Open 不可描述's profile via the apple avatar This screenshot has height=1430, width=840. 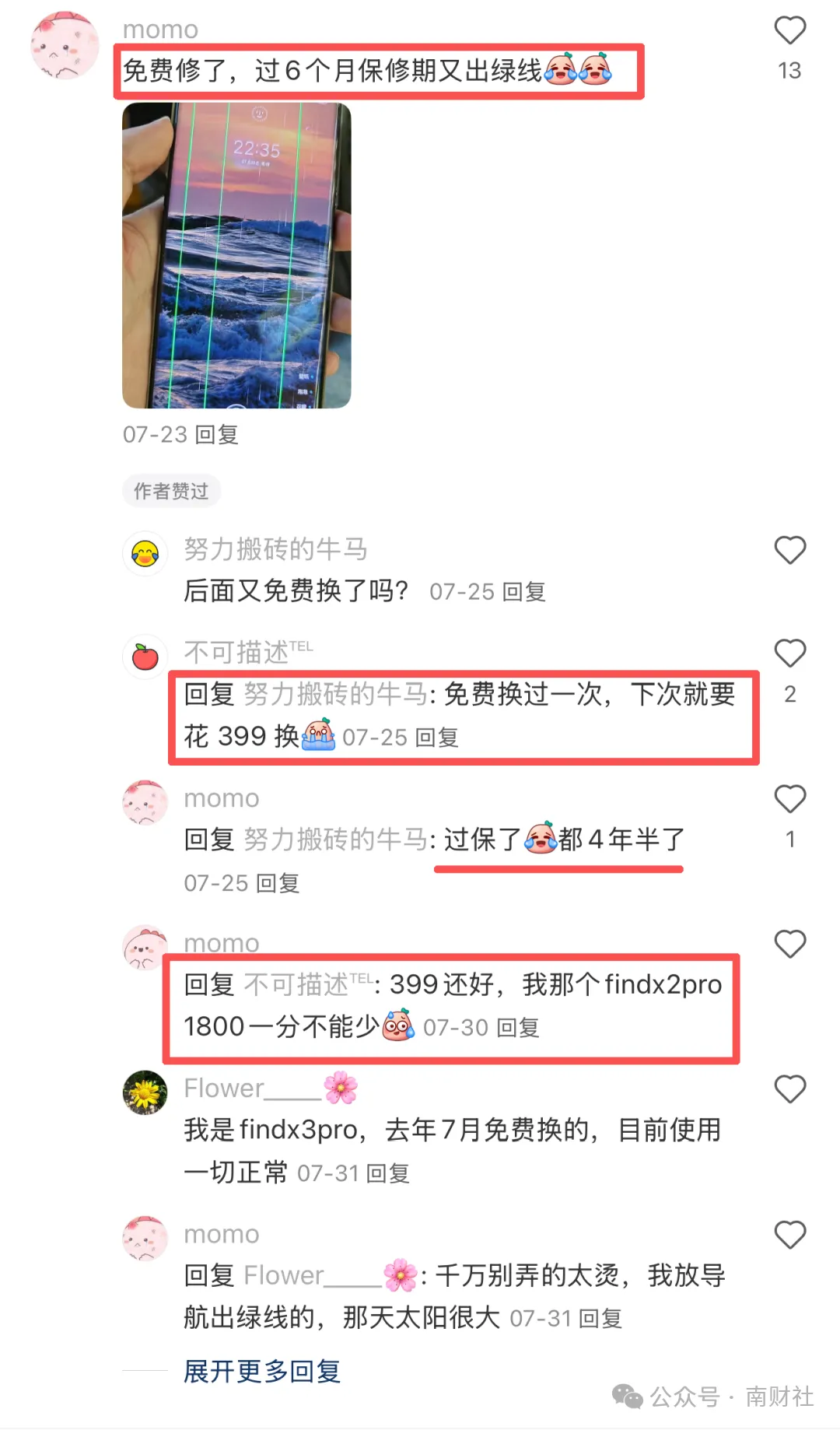point(145,657)
